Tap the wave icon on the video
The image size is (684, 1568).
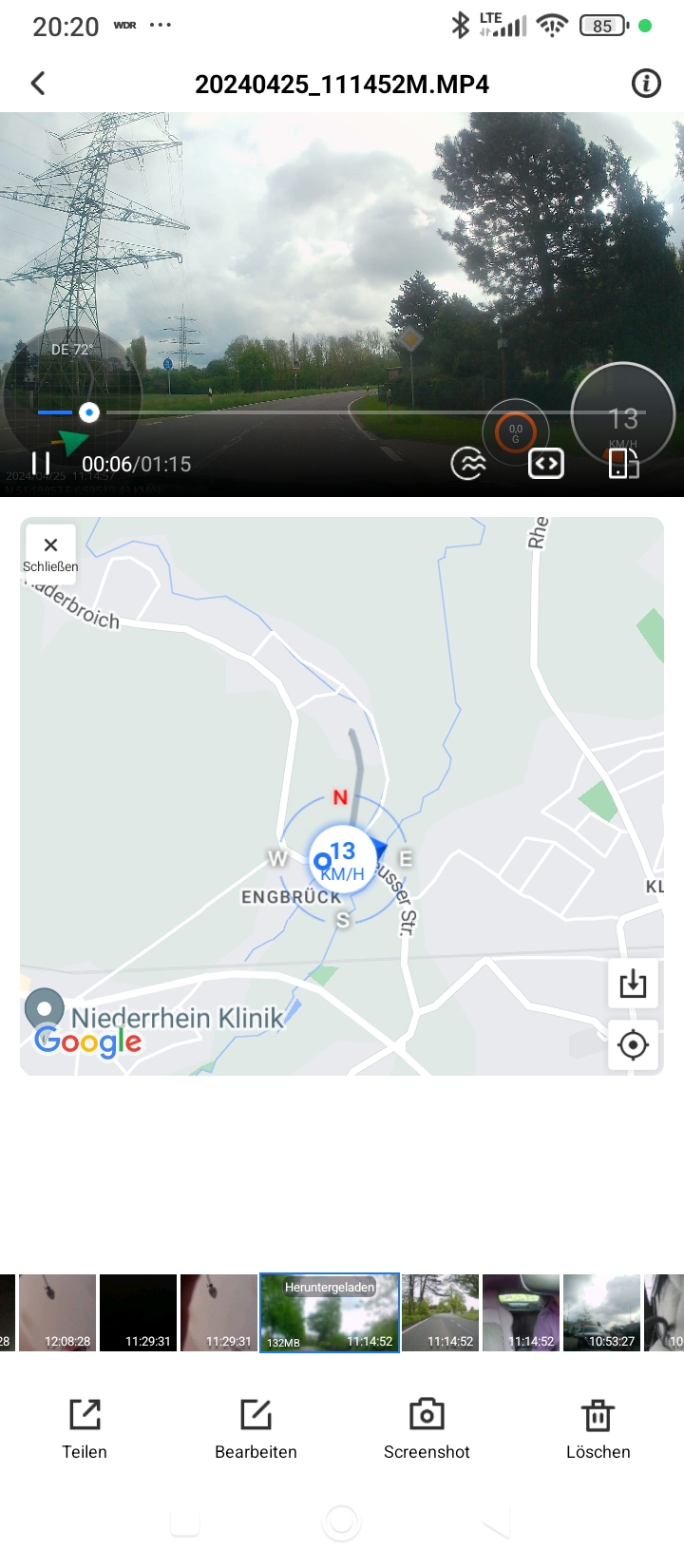(468, 464)
